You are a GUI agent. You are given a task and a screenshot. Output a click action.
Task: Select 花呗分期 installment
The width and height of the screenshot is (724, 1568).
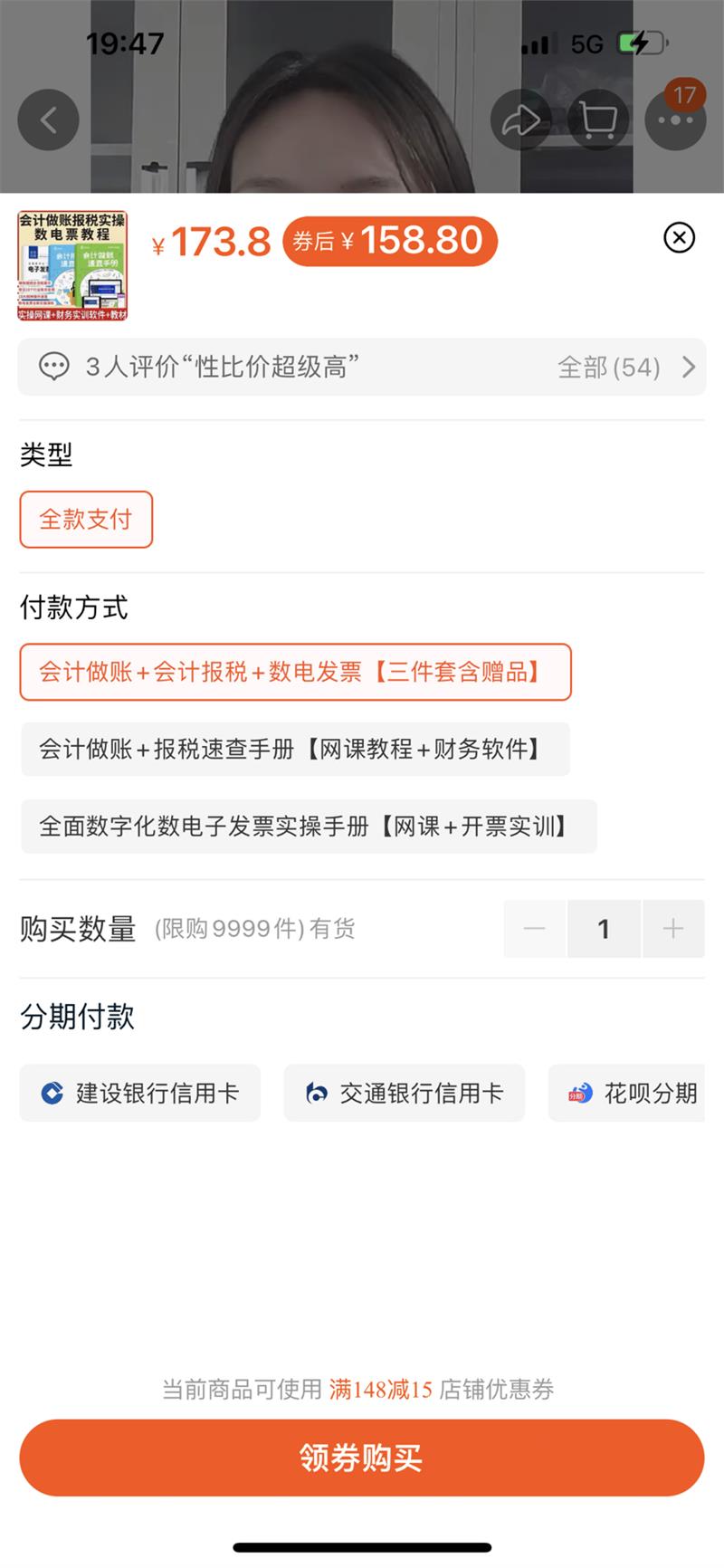tap(633, 1094)
